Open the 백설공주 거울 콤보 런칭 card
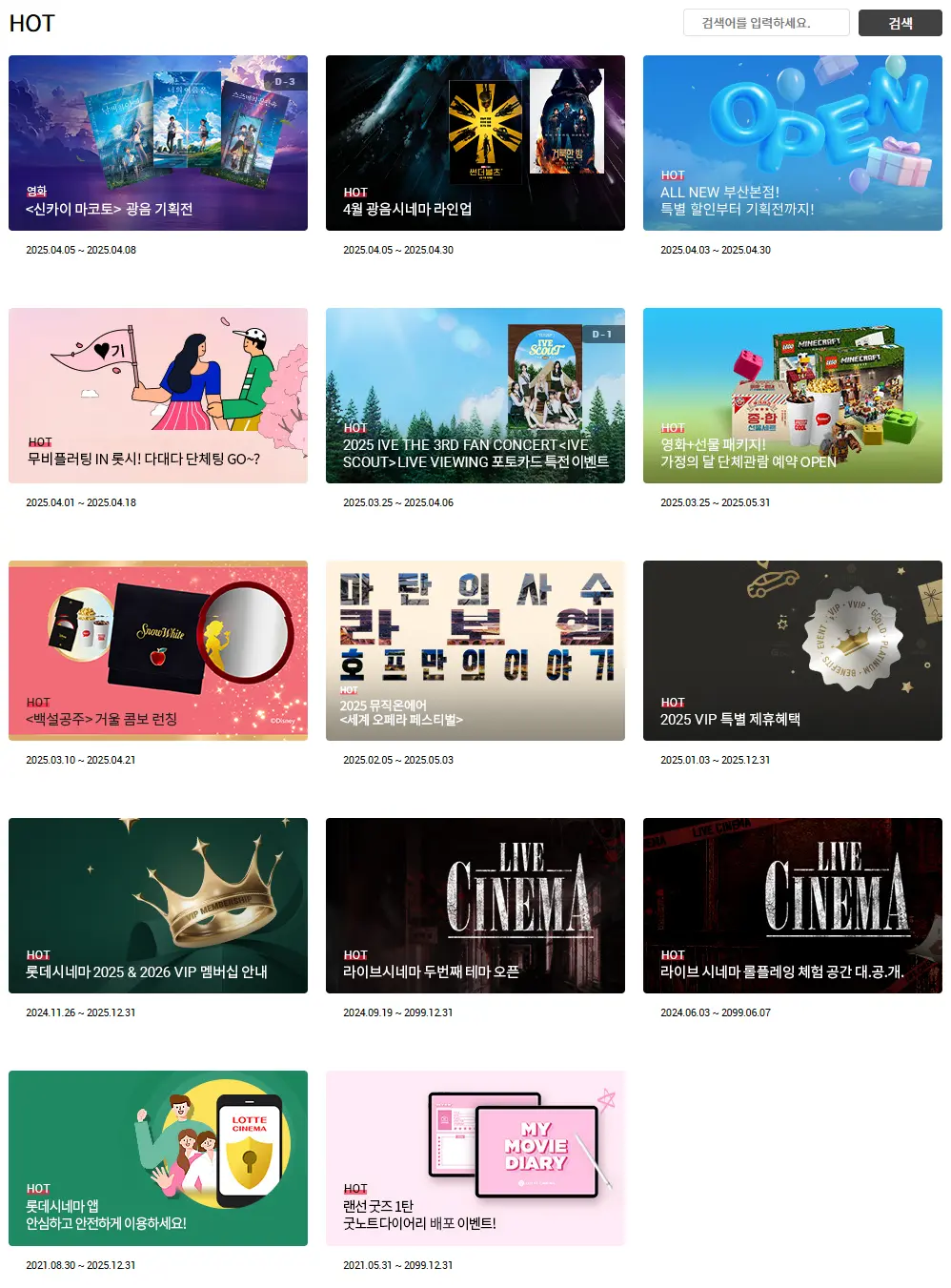951x1288 pixels. (x=158, y=650)
